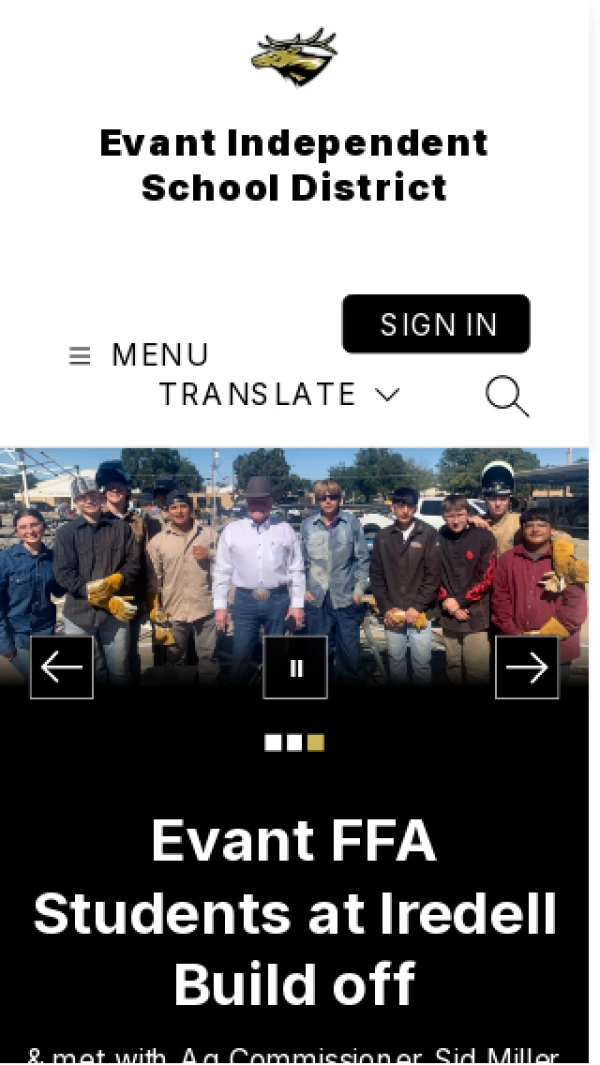The image size is (600, 1065).
Task: Go to the previous slide
Action: point(62,667)
